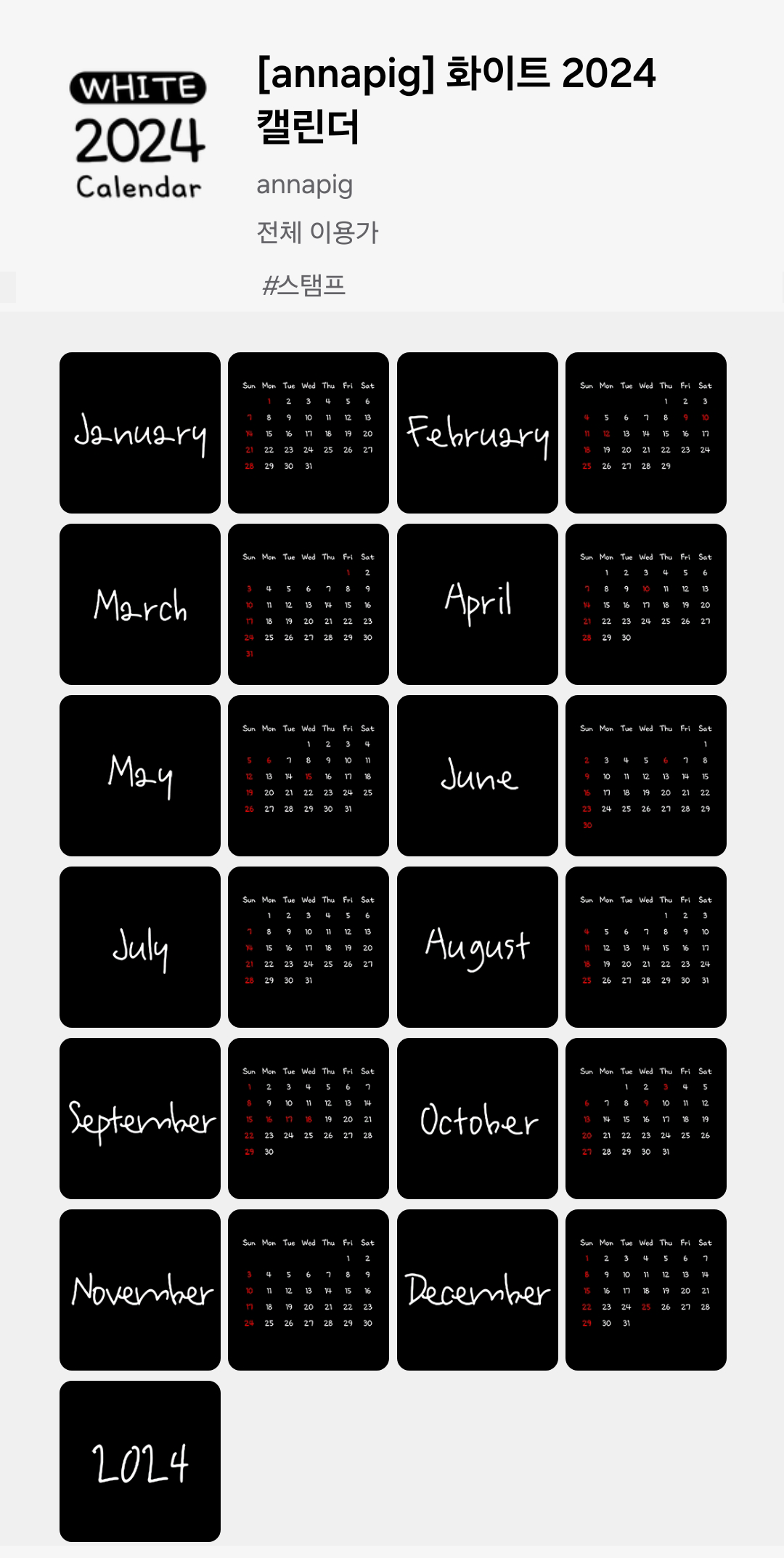
Task: Preview the December title sticker
Action: [x=478, y=1290]
